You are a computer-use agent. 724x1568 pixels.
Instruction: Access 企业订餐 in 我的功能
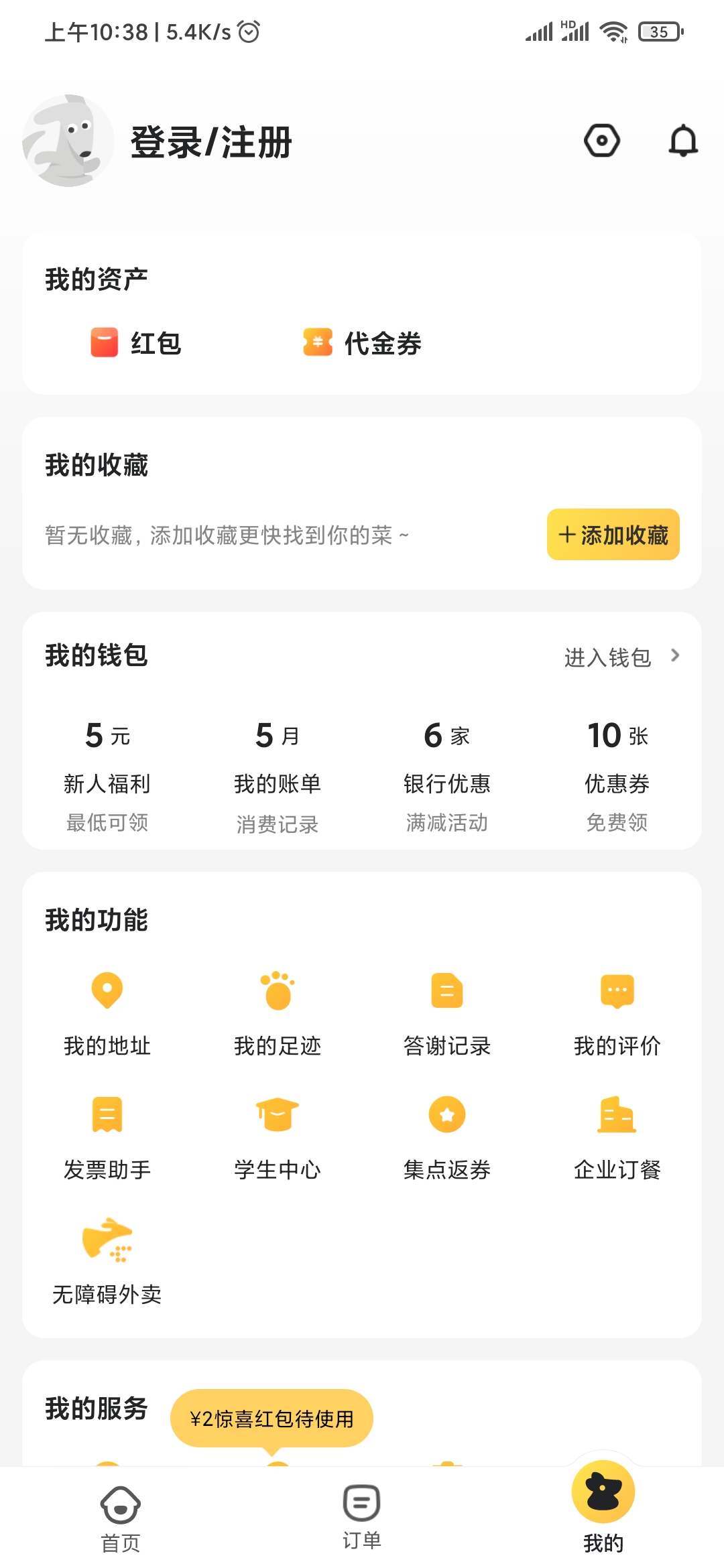(x=617, y=1136)
